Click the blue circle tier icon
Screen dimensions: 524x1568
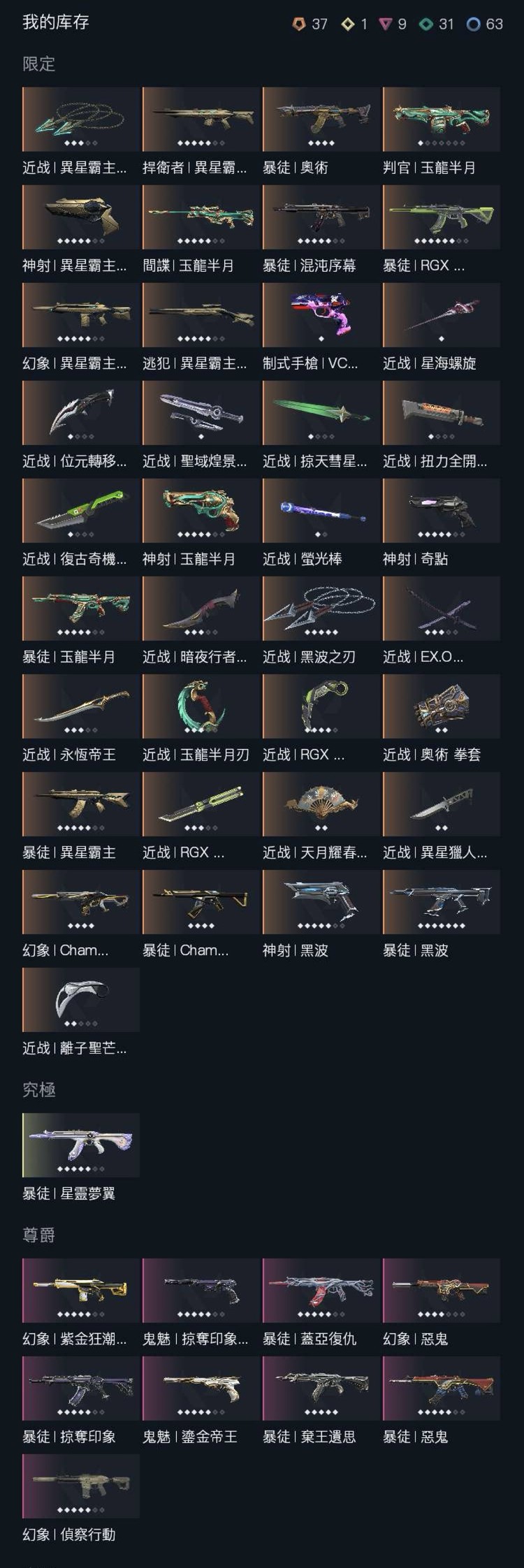[x=472, y=22]
